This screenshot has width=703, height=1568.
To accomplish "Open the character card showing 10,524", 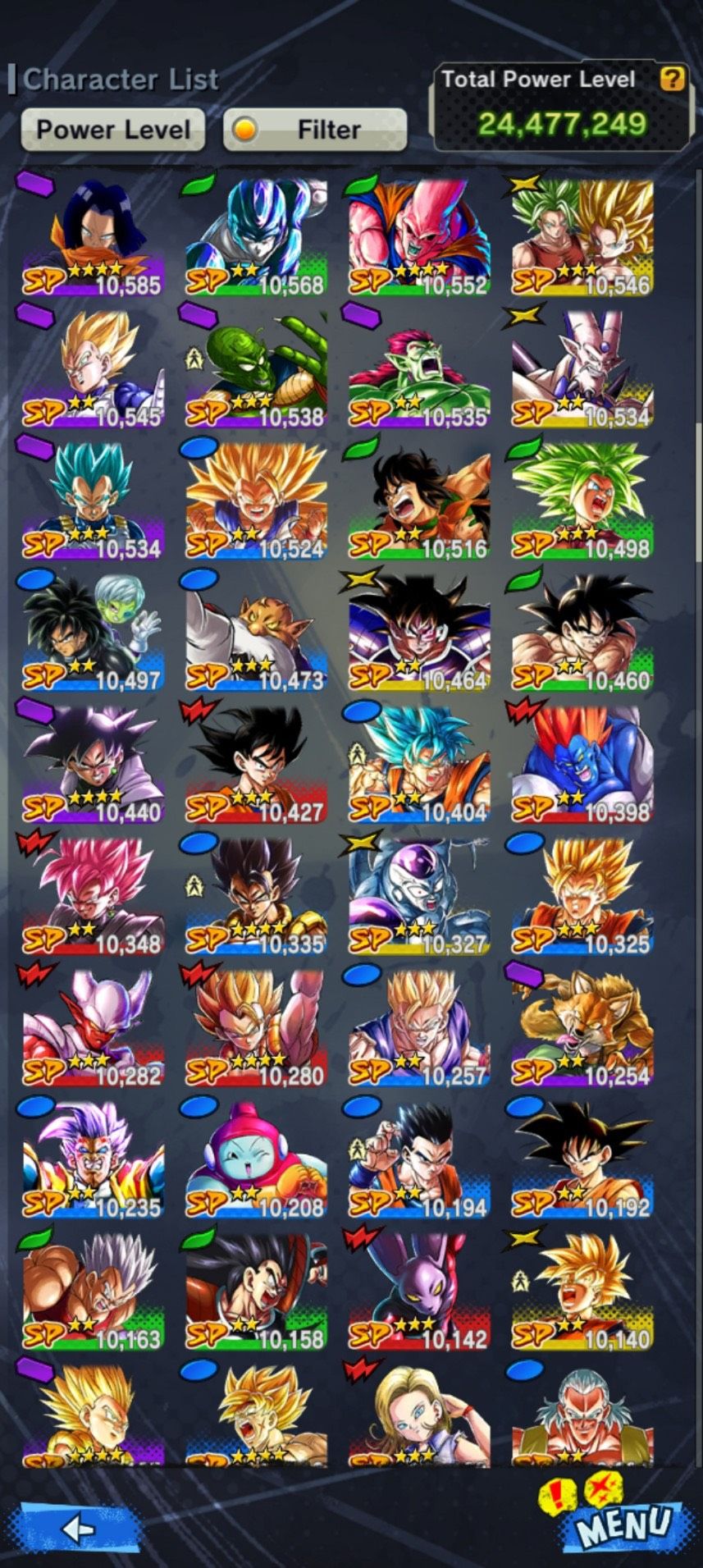I will 255,501.
